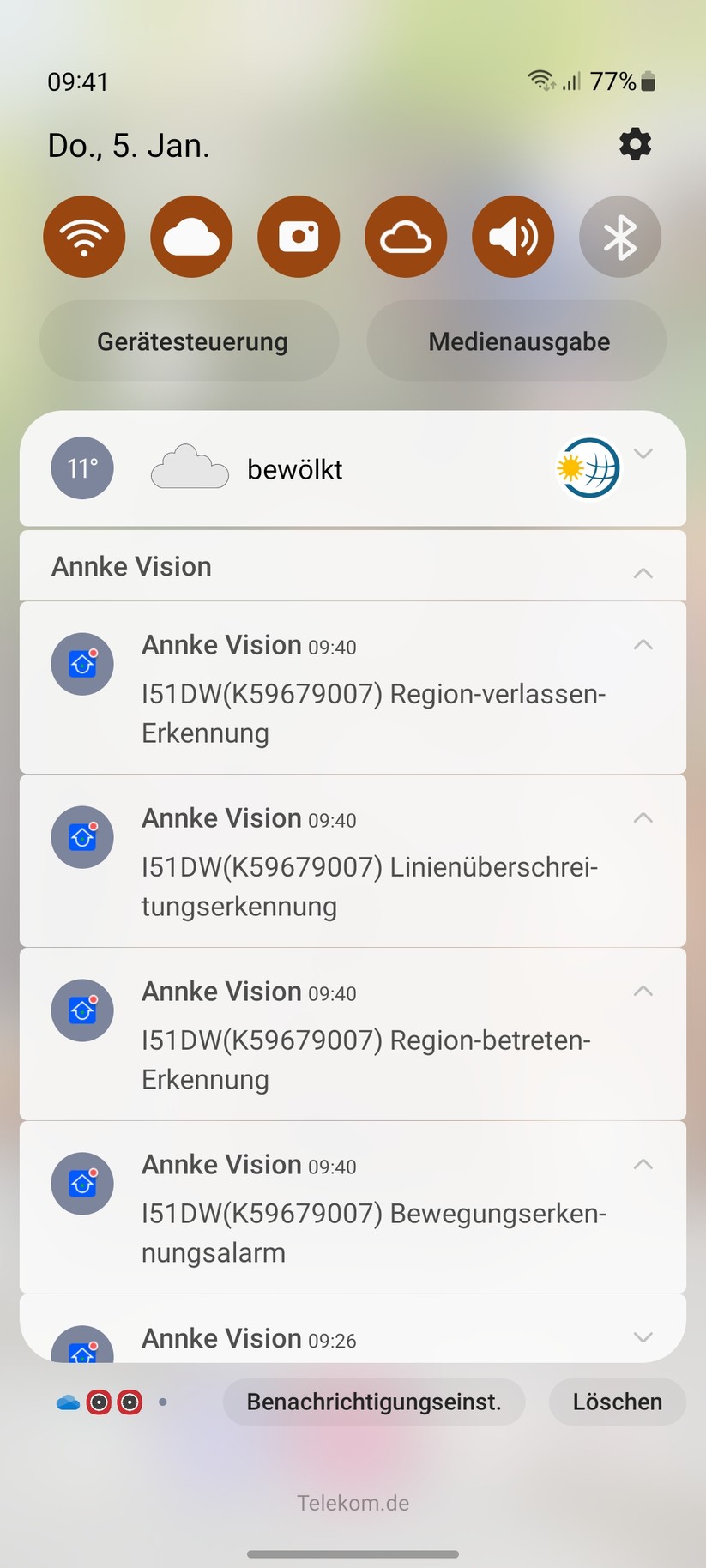
Task: Open the settings gear icon
Action: (x=635, y=144)
